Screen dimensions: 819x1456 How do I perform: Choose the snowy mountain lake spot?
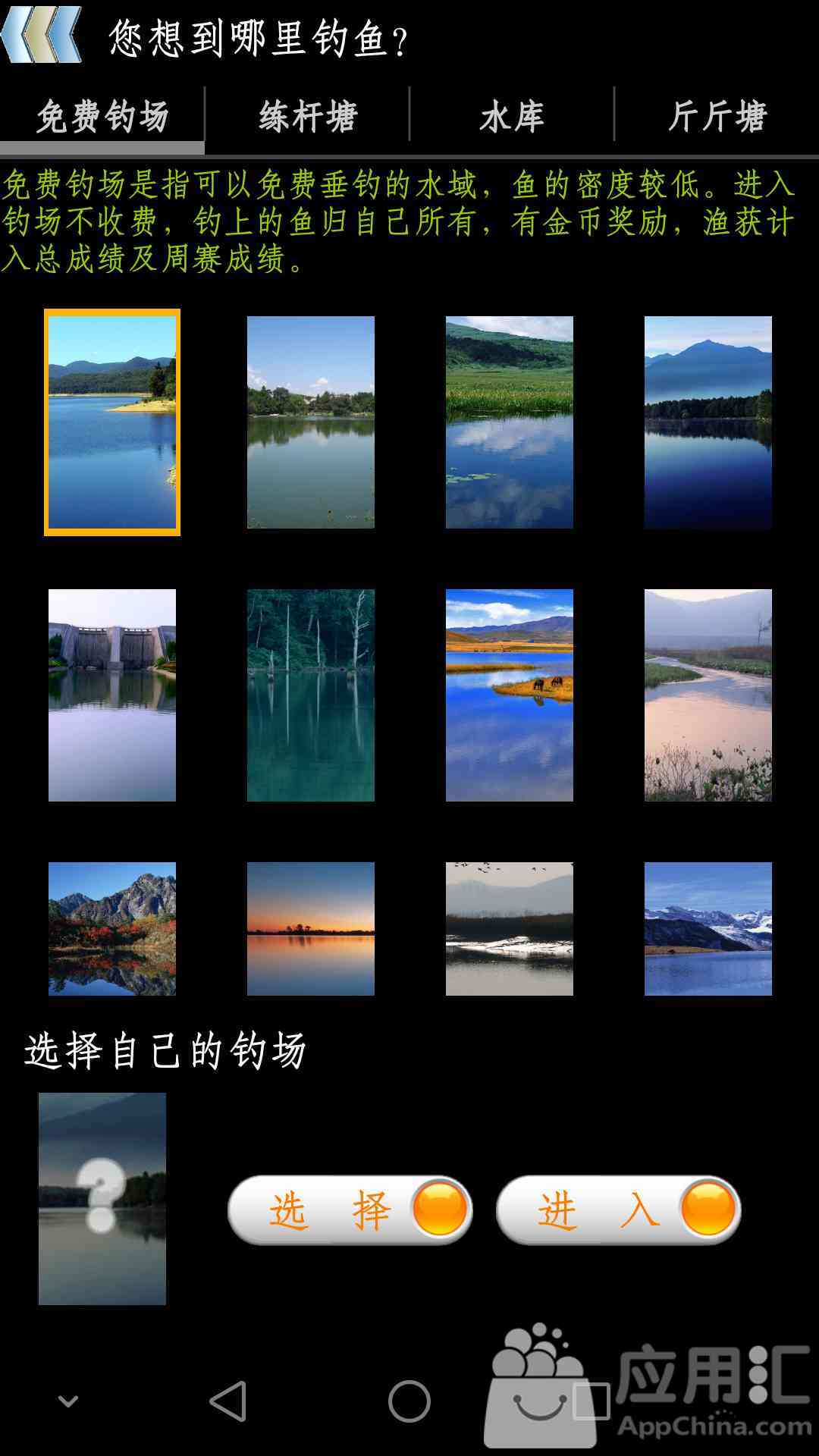(x=708, y=929)
